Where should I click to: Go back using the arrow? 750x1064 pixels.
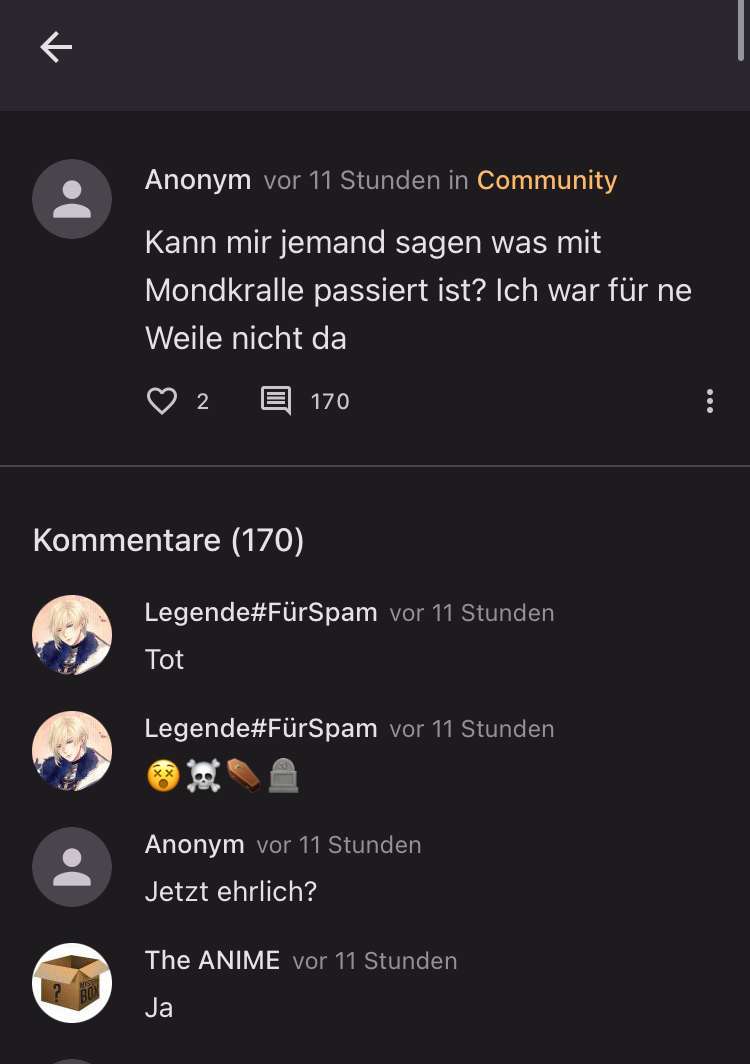56,47
